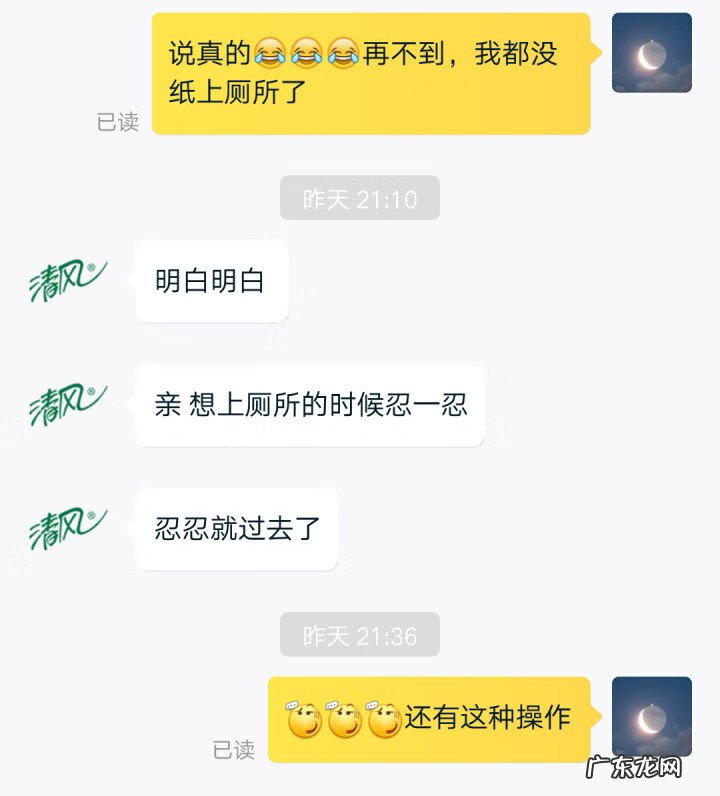Click the timestamp 昨天 21:36
720x796 pixels.
(359, 633)
